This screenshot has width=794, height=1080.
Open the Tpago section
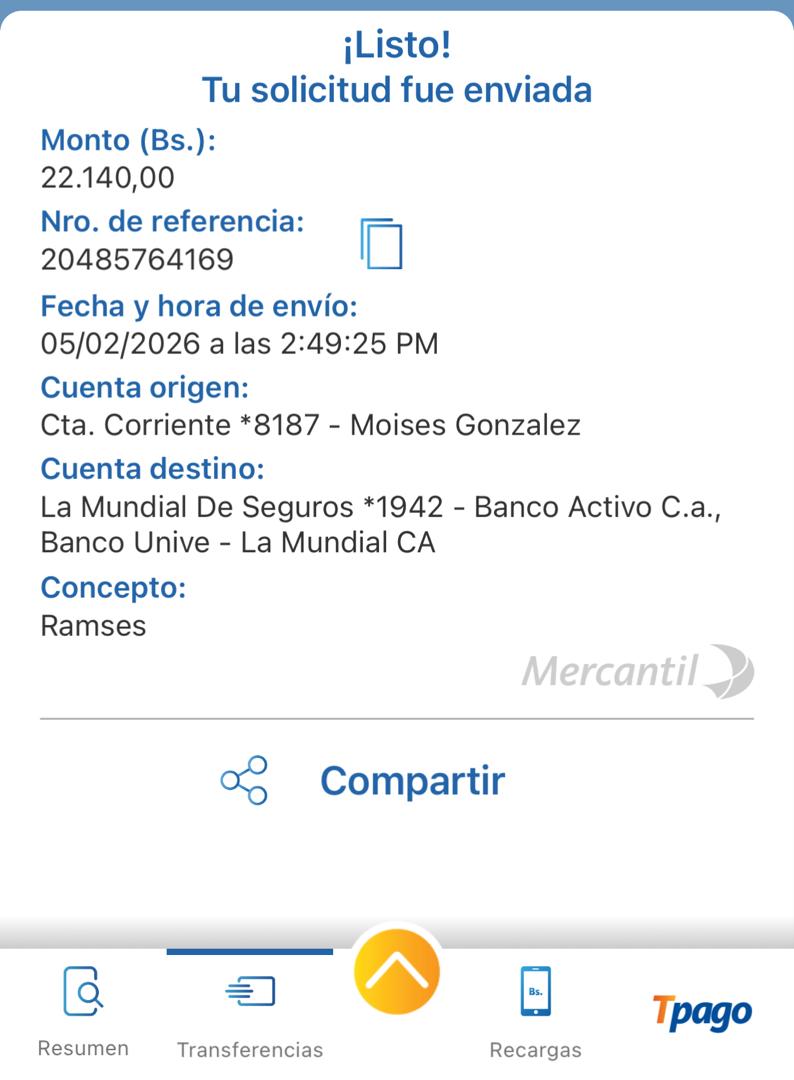coord(701,1011)
